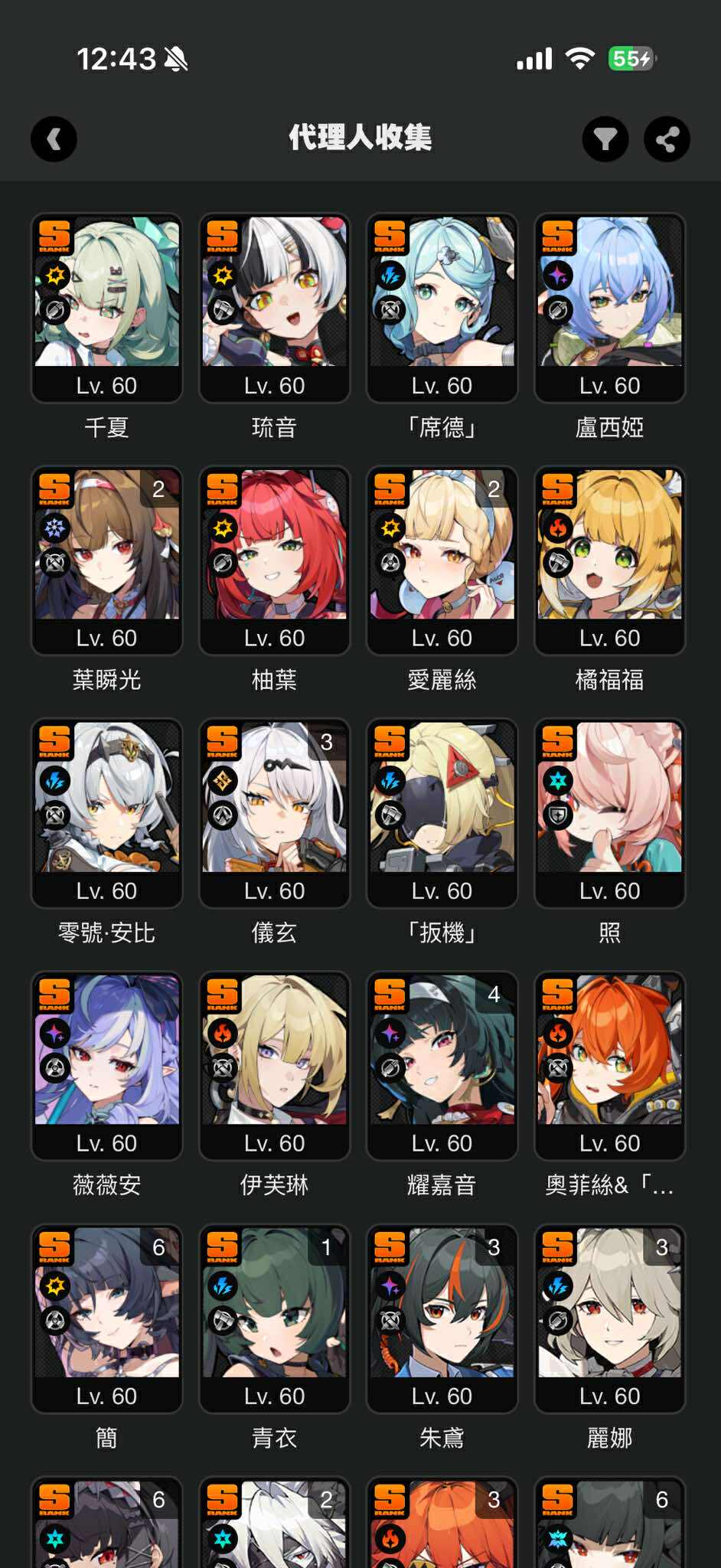This screenshot has height=1568, width=721.
Task: View agent 照 details
Action: (x=609, y=813)
